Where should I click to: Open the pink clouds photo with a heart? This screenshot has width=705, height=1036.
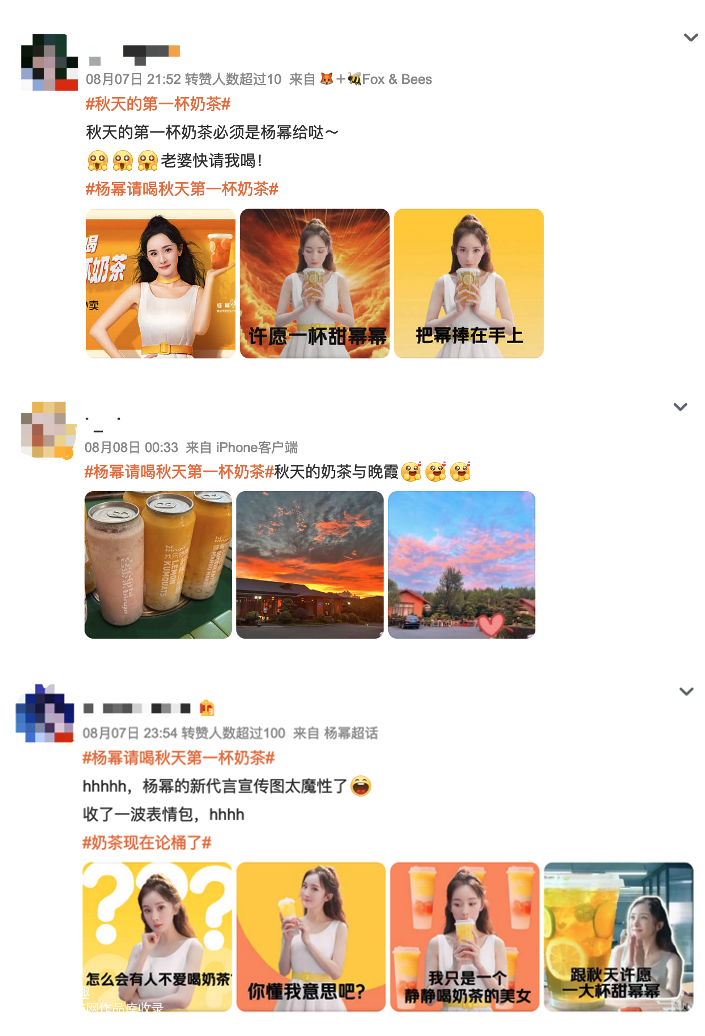462,565
